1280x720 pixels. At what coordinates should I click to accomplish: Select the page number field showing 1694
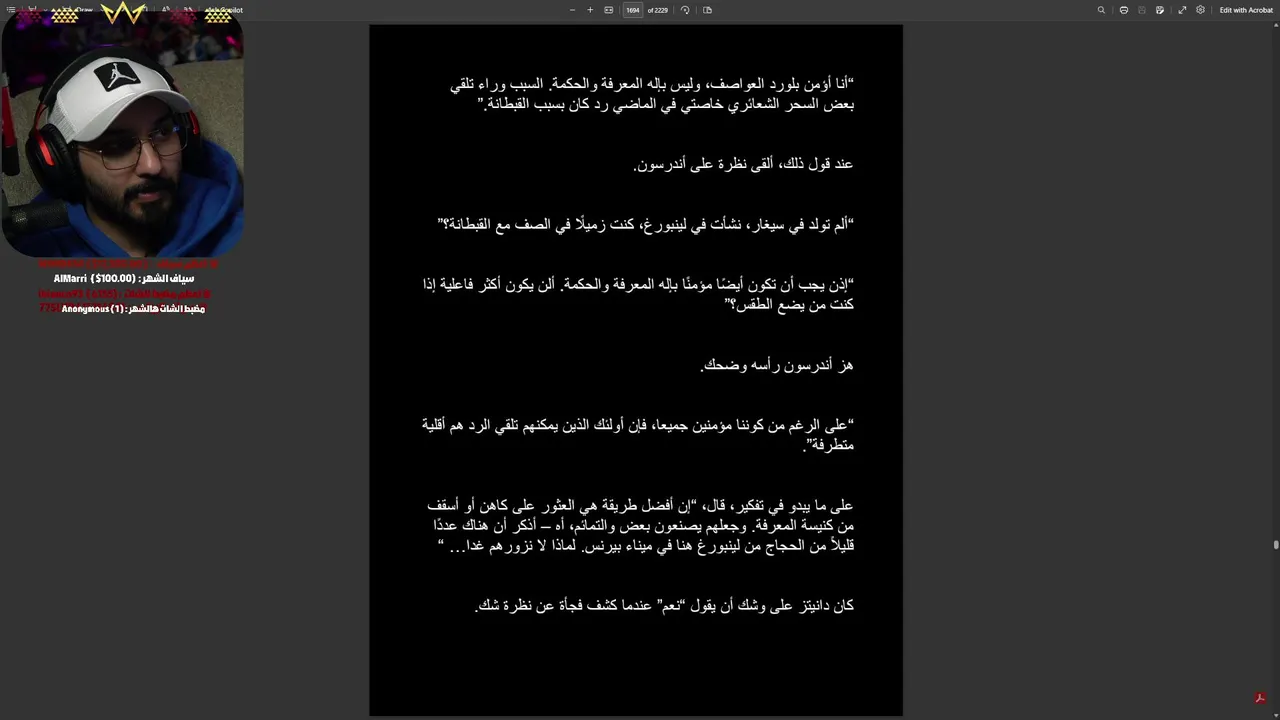pos(632,10)
